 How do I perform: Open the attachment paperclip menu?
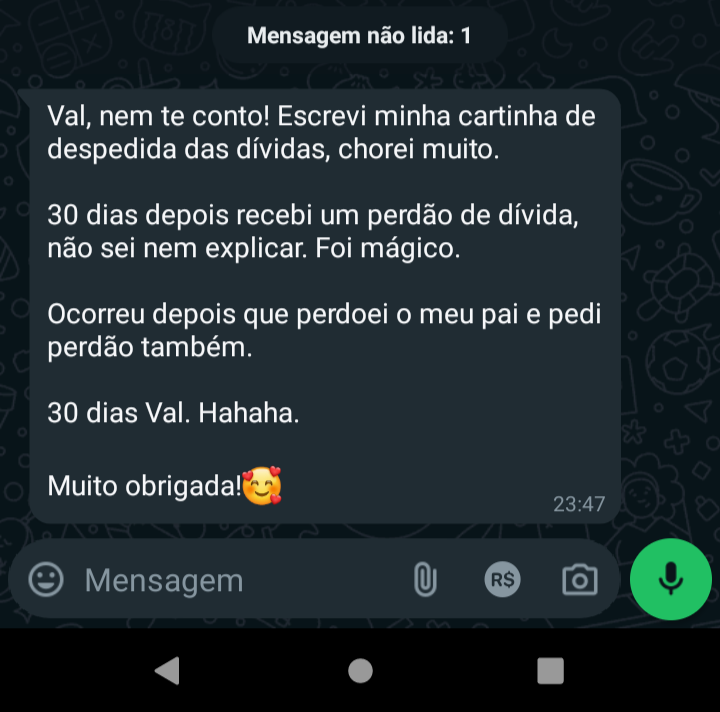point(425,579)
